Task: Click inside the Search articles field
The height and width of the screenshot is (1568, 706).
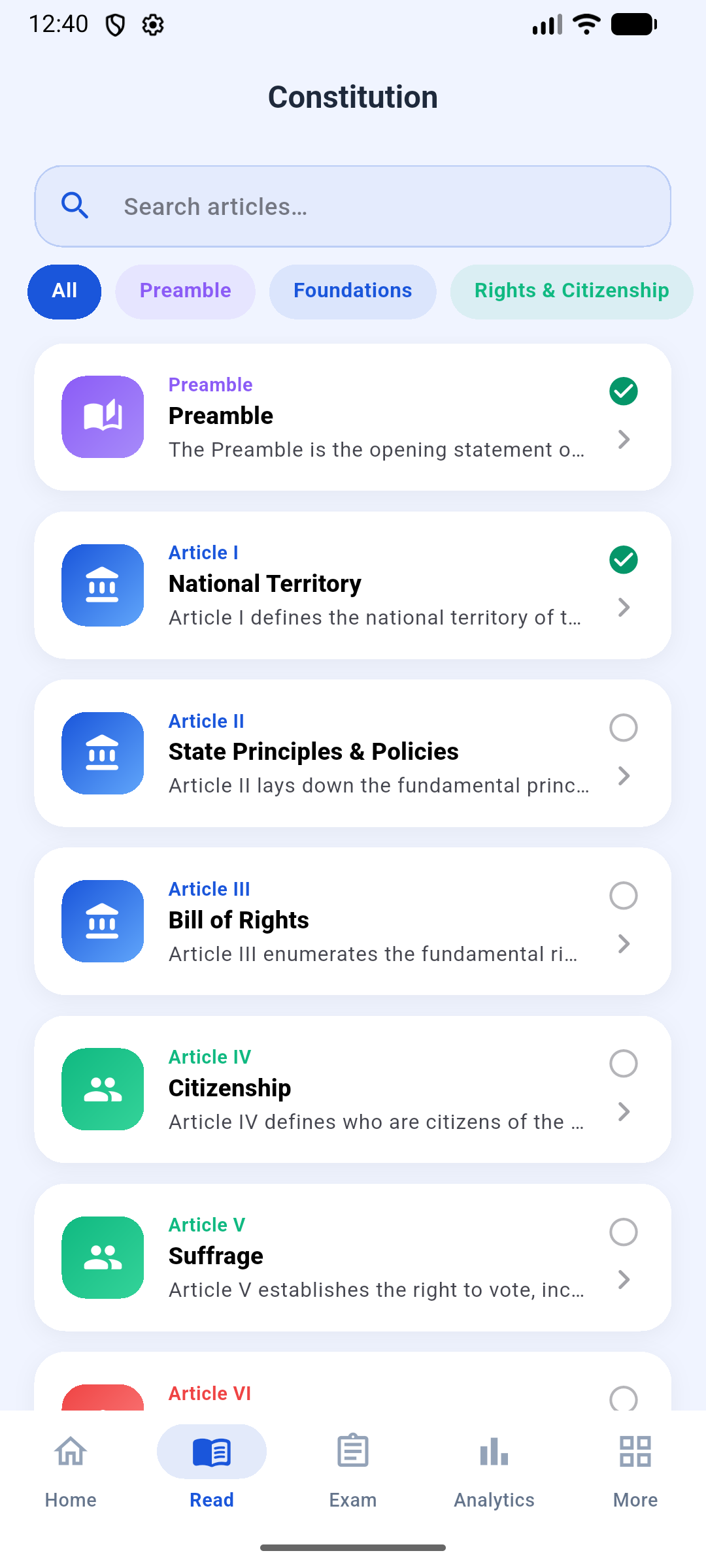Action: pyautogui.click(x=353, y=206)
